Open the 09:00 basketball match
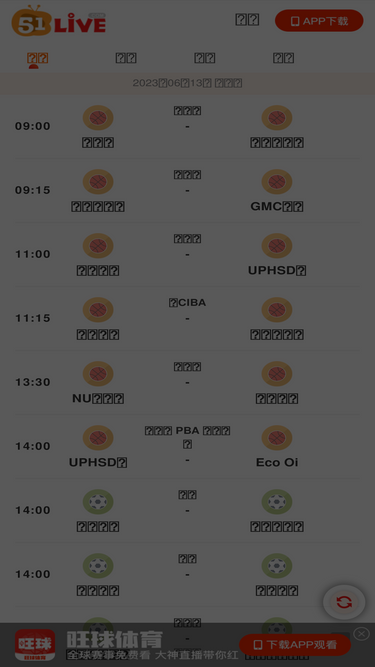This screenshot has height=667, width=375. tap(188, 126)
